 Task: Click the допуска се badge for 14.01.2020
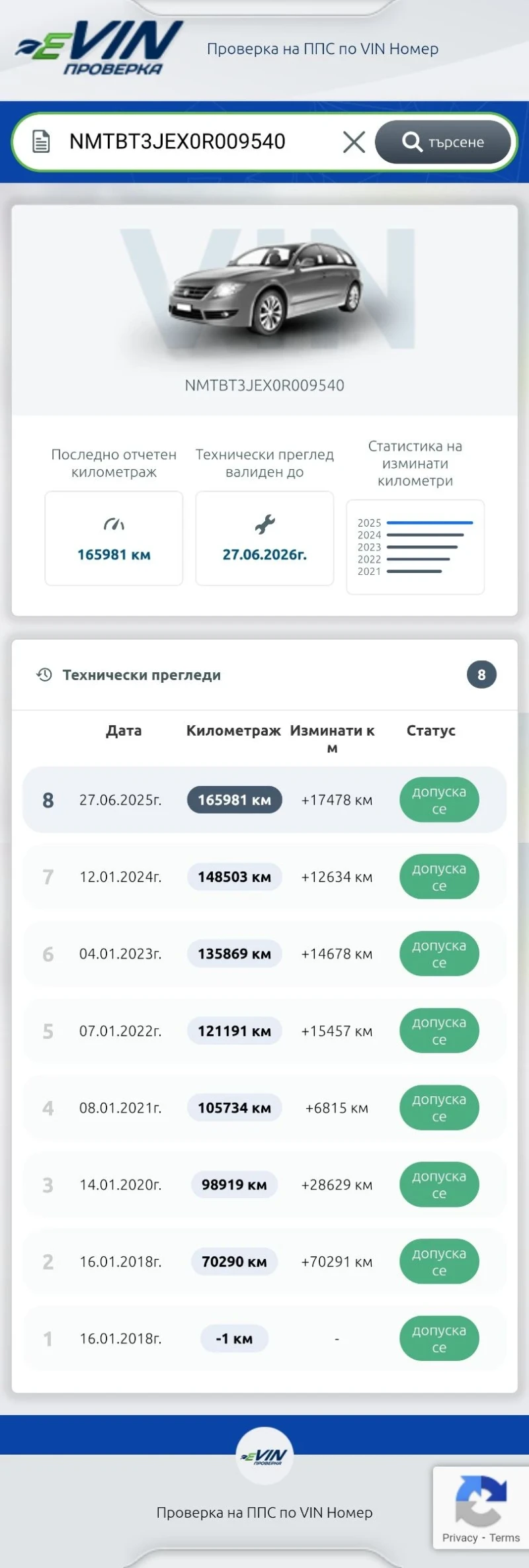(x=438, y=1184)
